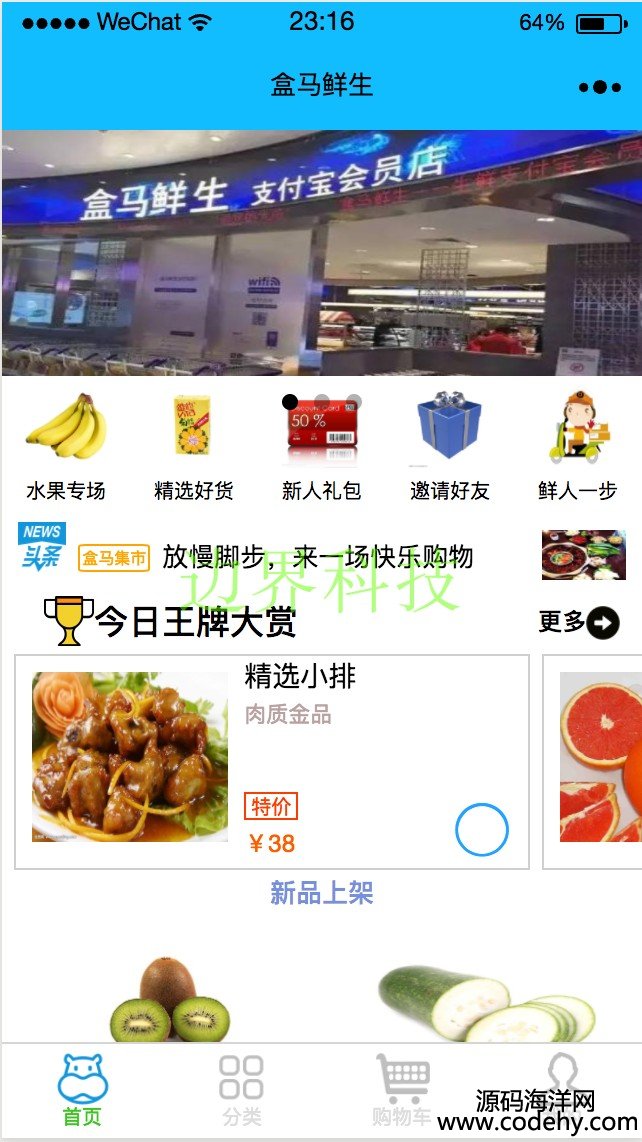Open the three-dot more menu
Screen dimensions: 642x1142
pyautogui.click(x=600, y=87)
